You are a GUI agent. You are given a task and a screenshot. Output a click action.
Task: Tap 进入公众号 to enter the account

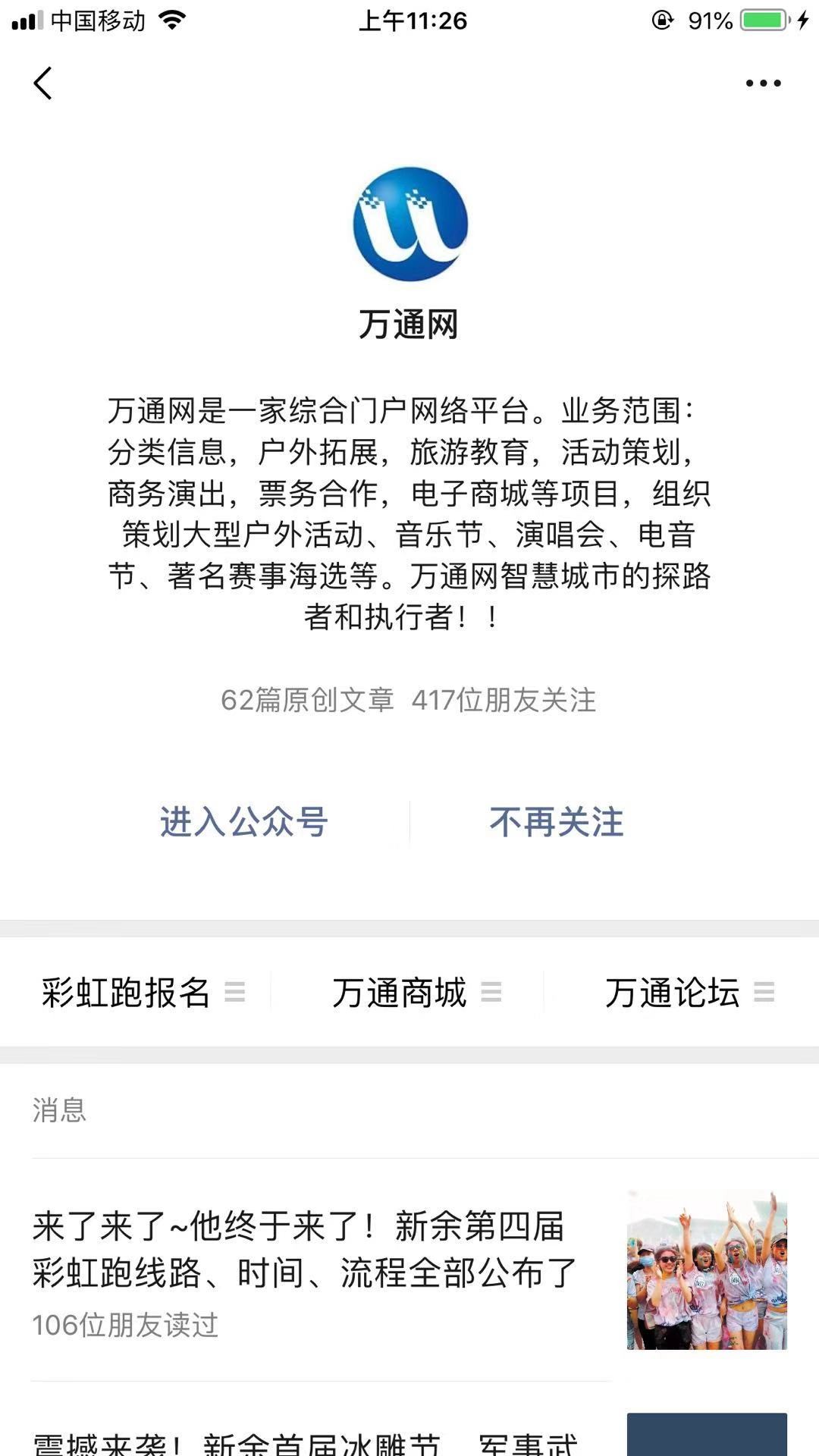point(243,822)
